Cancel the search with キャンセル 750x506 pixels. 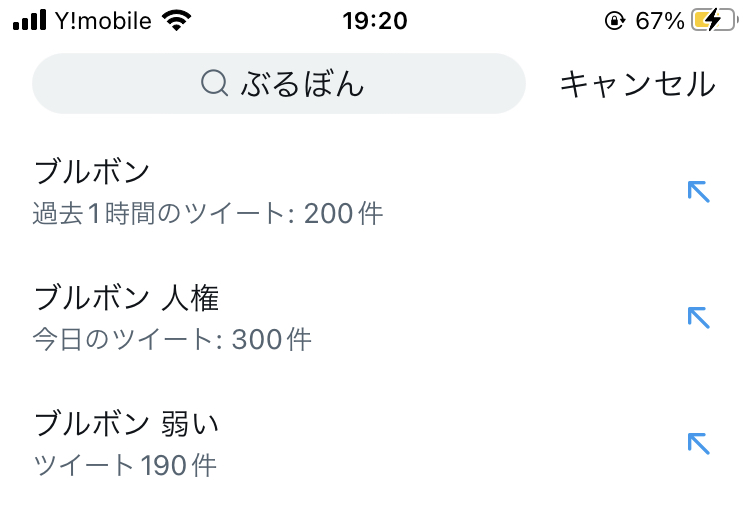coord(638,84)
